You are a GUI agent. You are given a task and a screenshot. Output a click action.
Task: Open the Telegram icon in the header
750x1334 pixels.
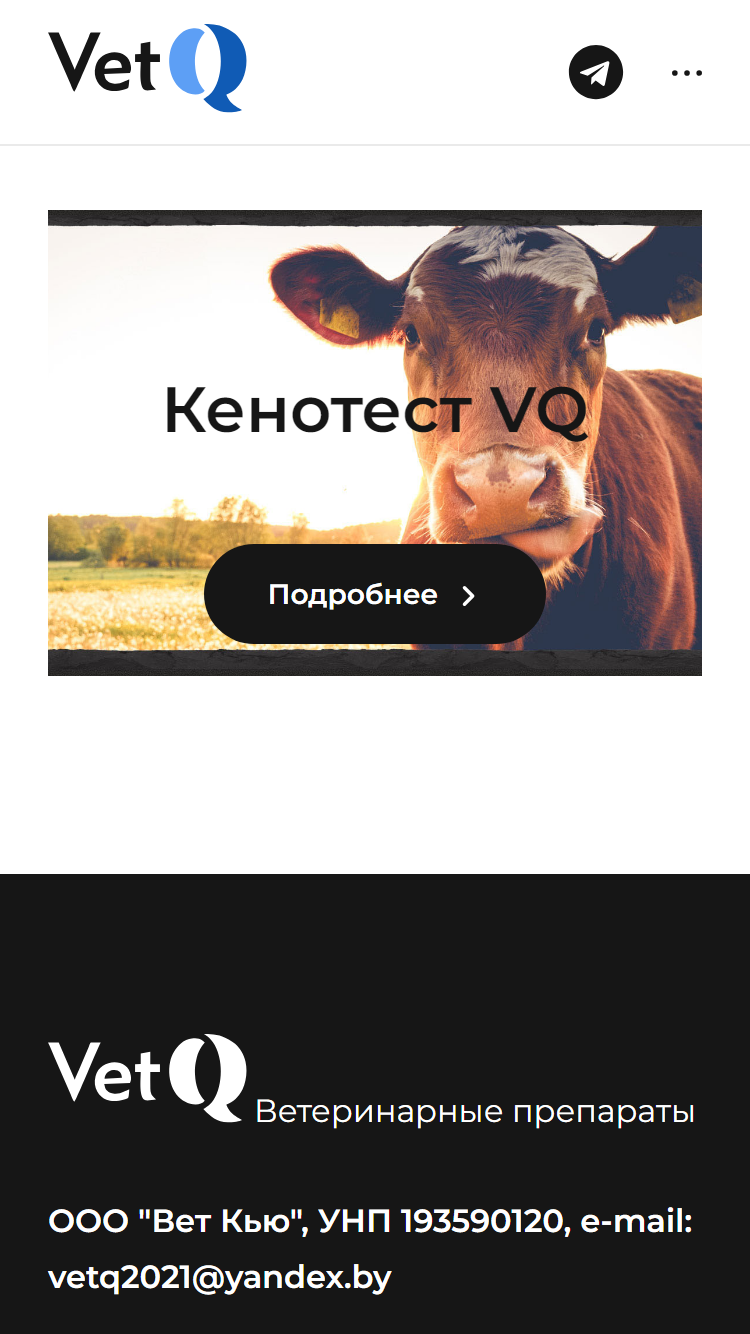pos(596,72)
